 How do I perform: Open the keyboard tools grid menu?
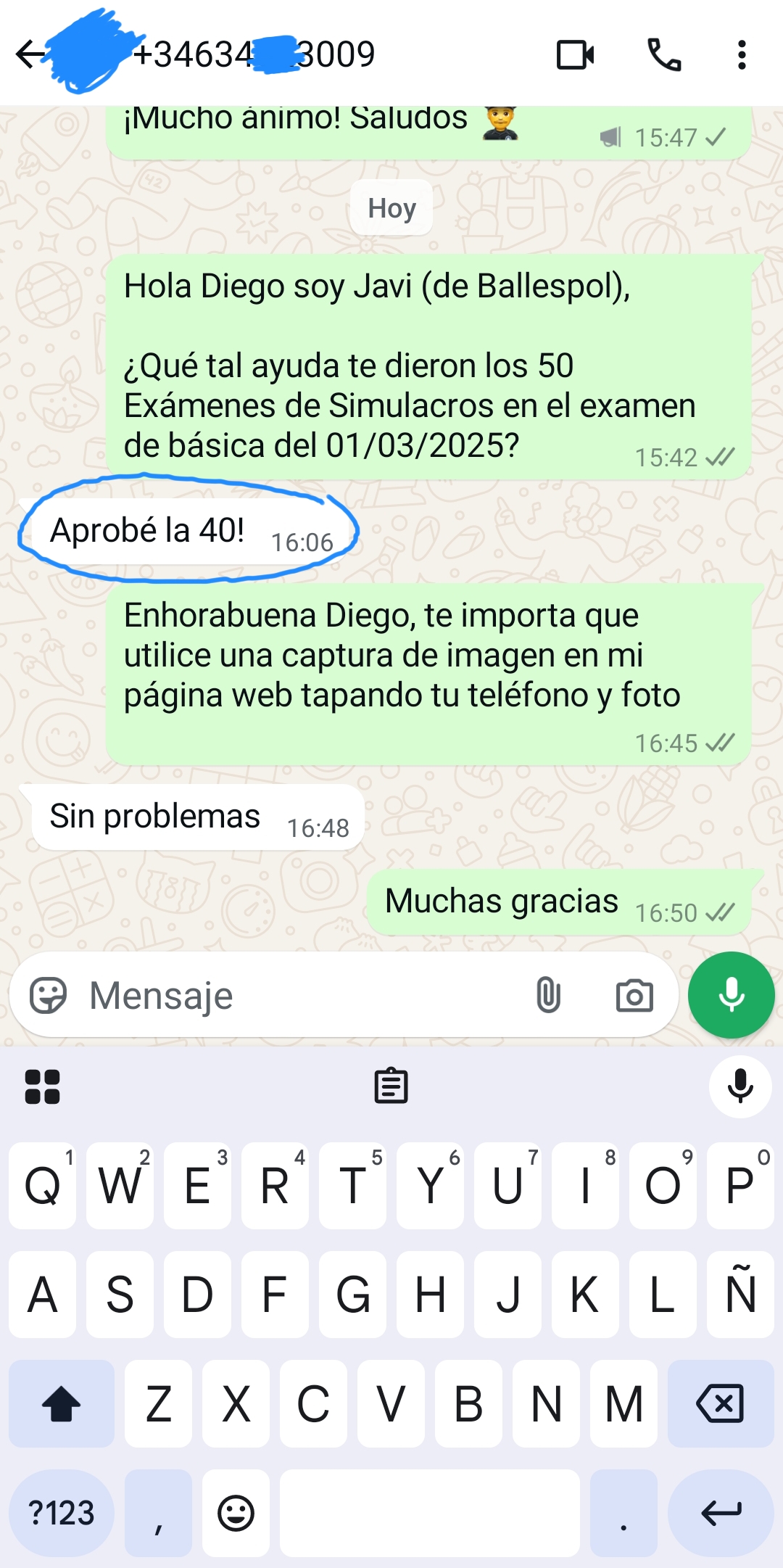(43, 1086)
